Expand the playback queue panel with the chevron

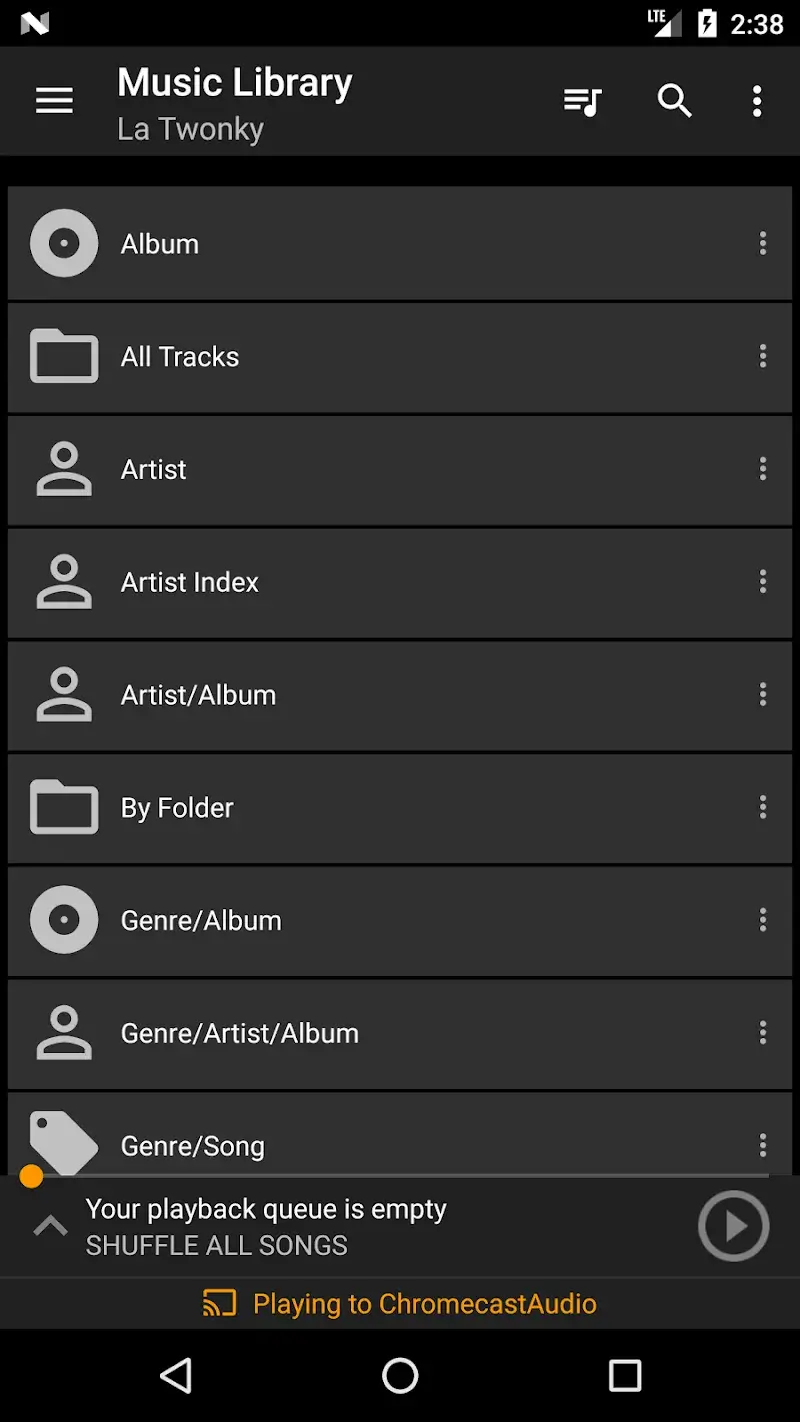click(x=50, y=1225)
